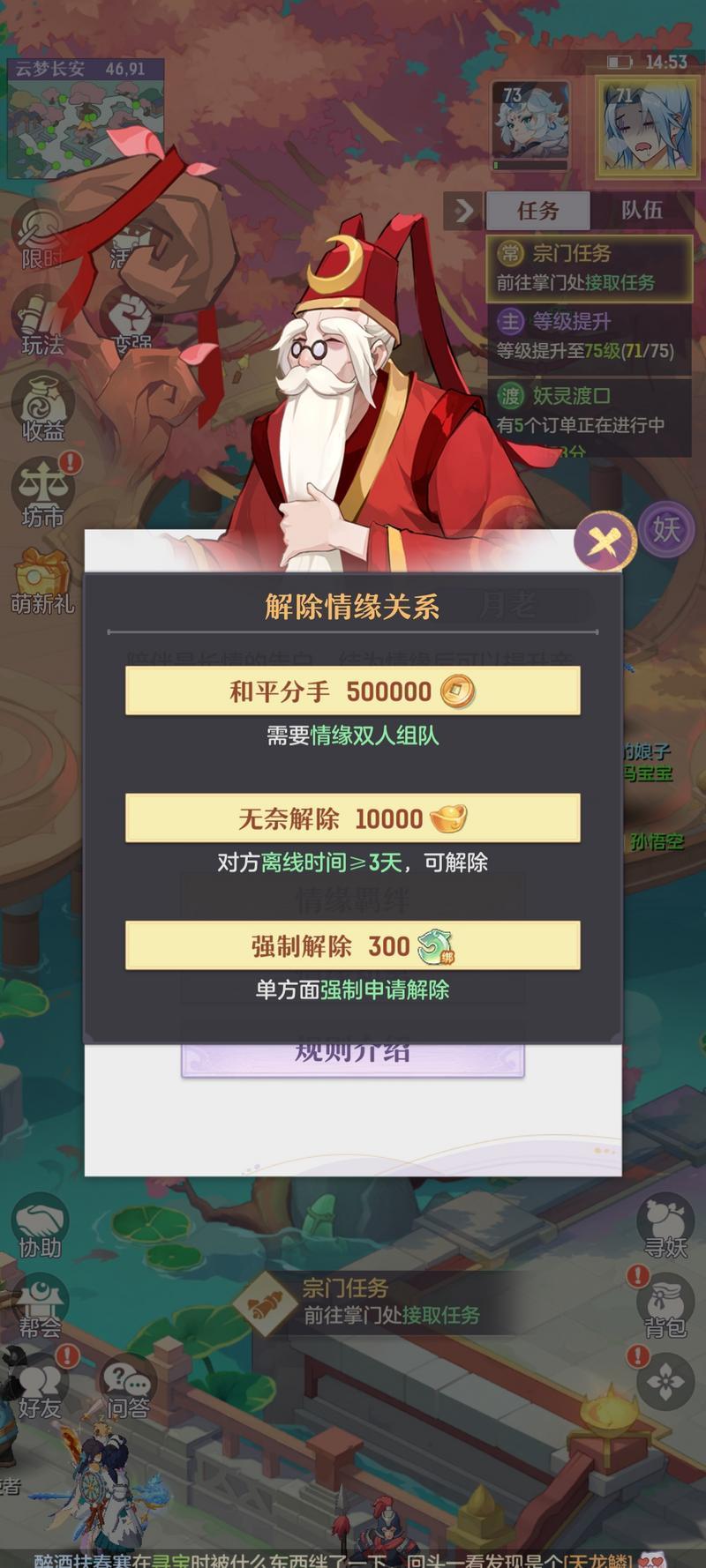Choose 强制解除 for 300 jade
Image resolution: width=706 pixels, height=1568 pixels.
click(352, 945)
